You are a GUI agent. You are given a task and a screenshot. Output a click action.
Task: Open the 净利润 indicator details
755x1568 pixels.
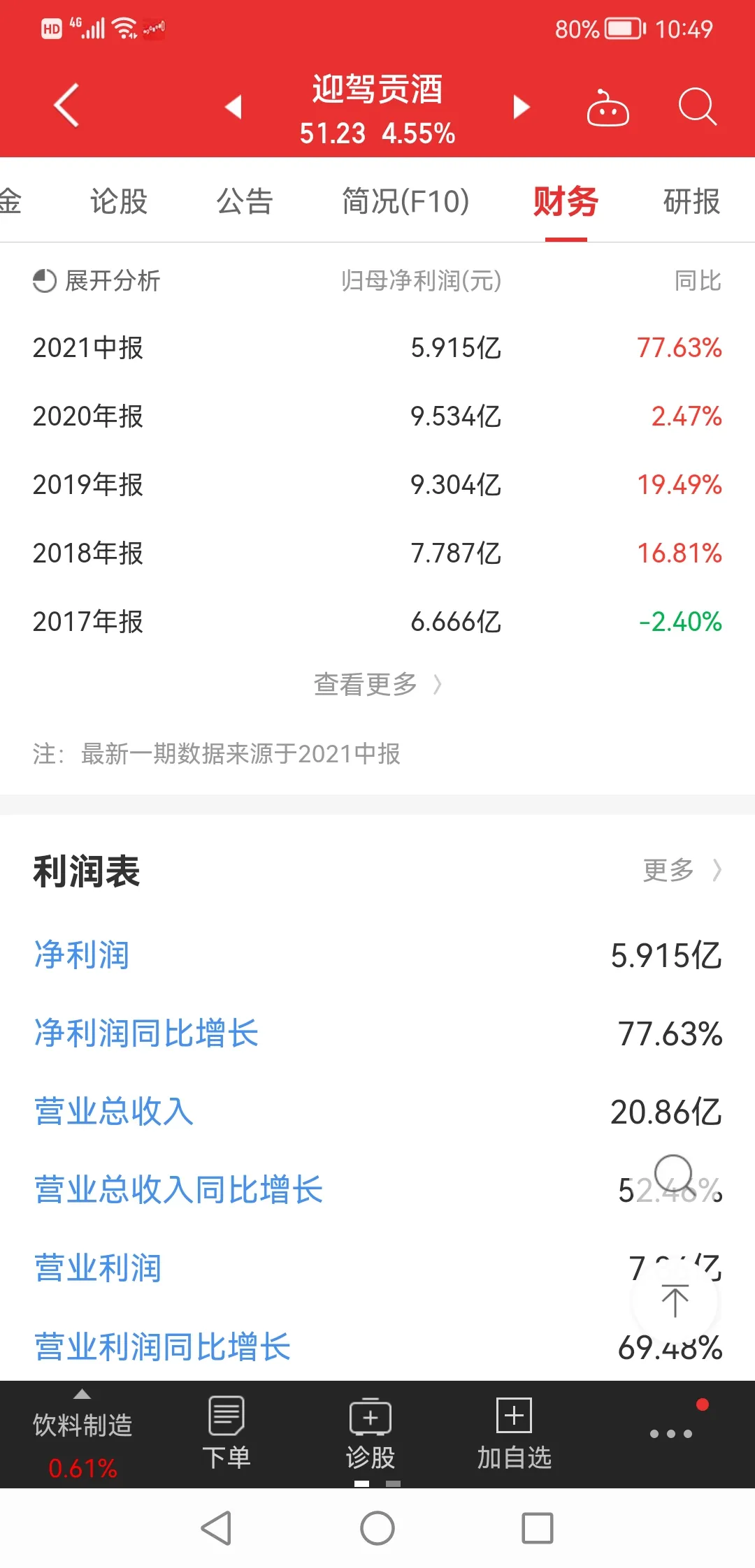point(82,955)
